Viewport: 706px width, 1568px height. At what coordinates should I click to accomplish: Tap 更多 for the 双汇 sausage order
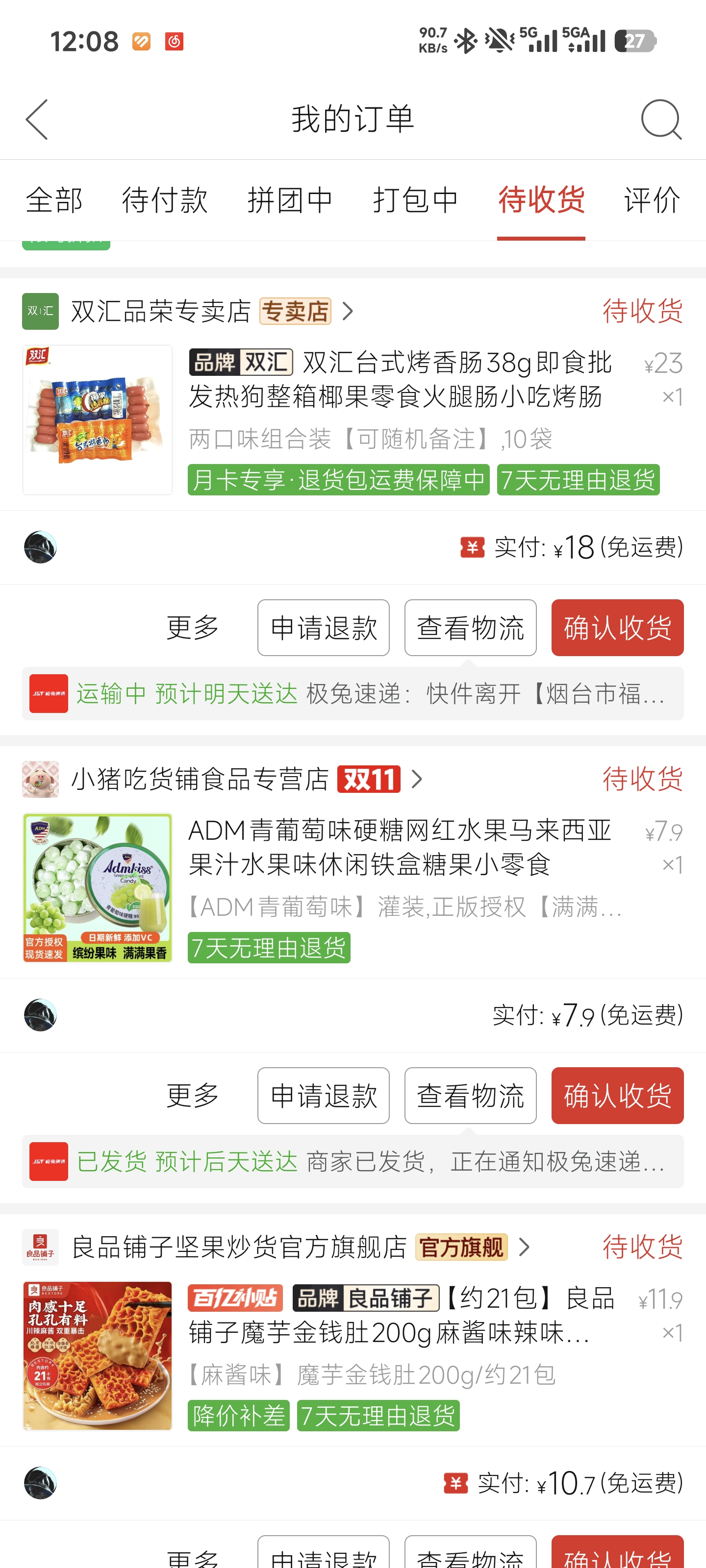click(x=193, y=628)
